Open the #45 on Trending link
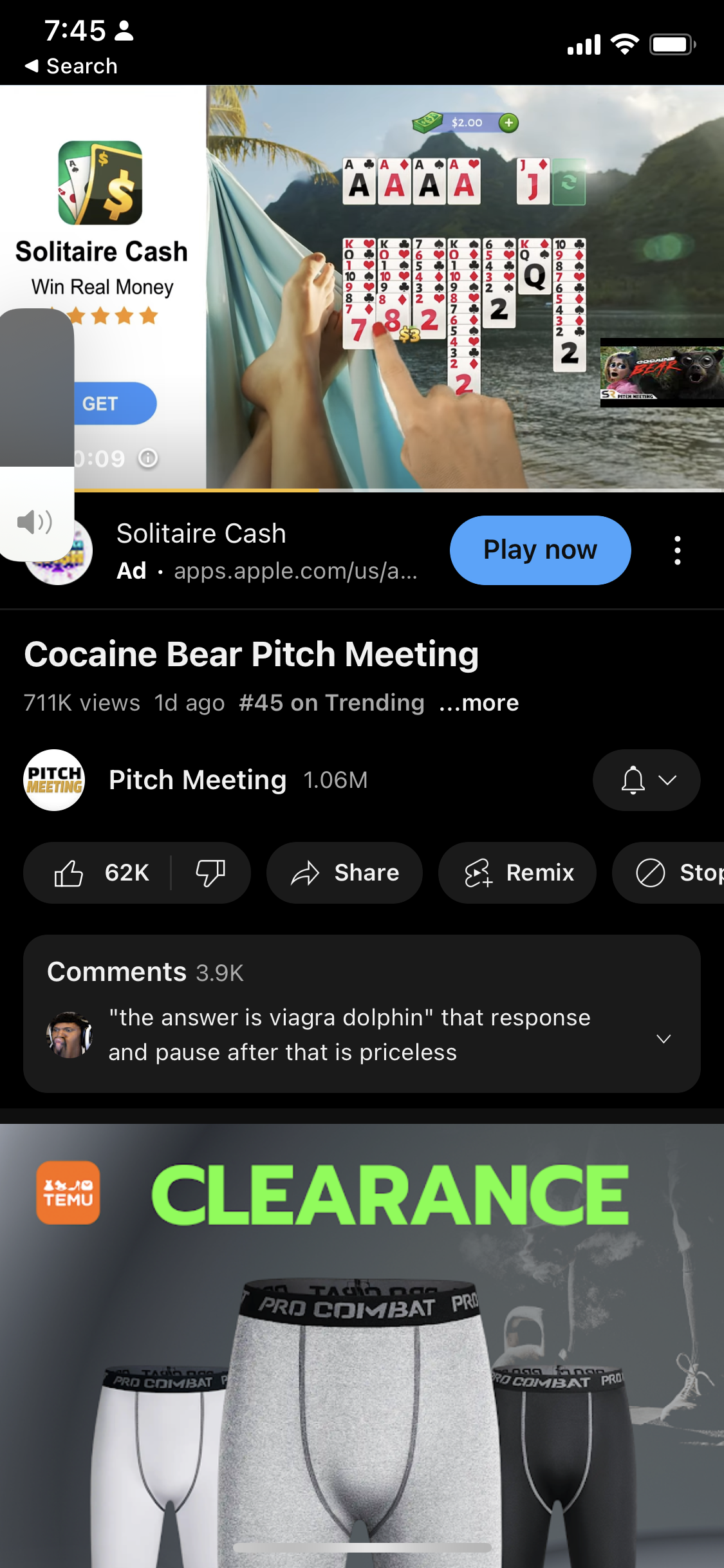This screenshot has height=1568, width=724. point(331,703)
